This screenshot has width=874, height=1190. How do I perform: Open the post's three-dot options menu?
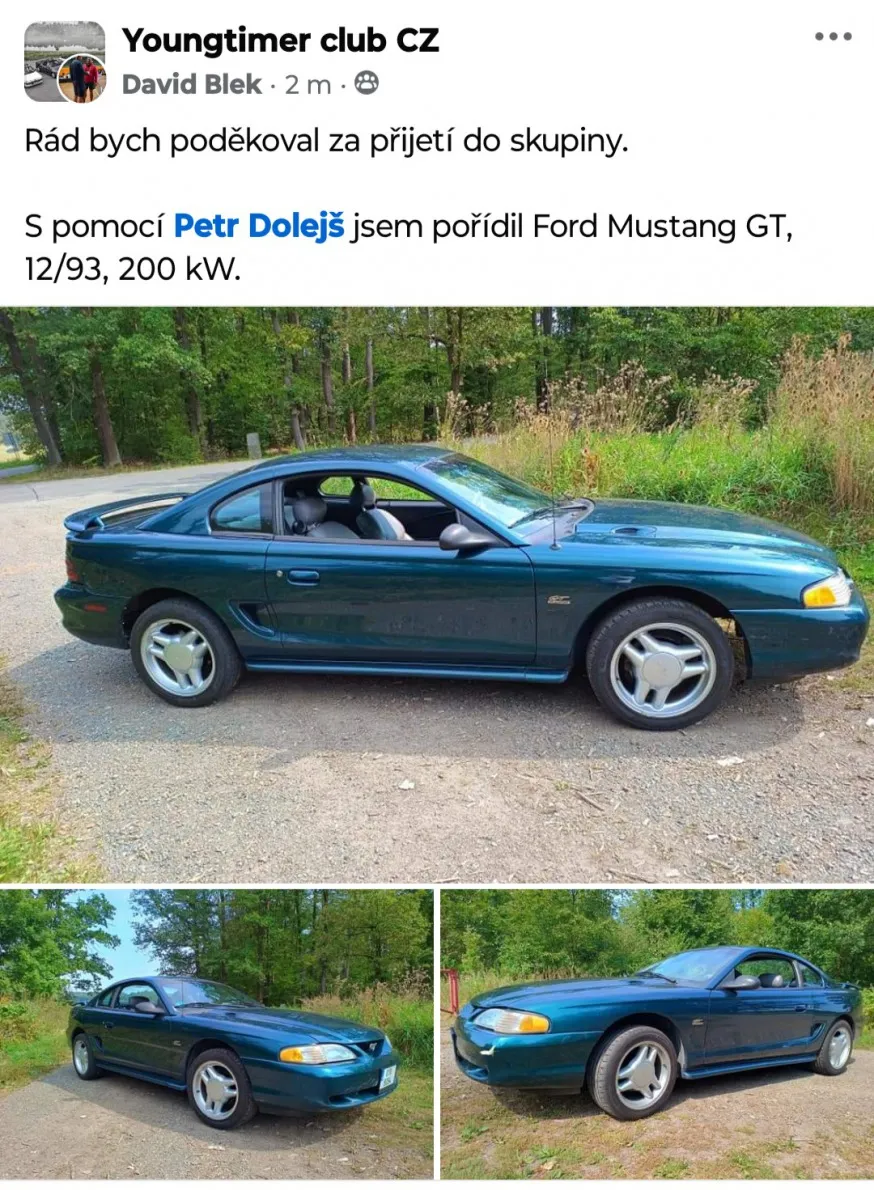pyautogui.click(x=832, y=37)
